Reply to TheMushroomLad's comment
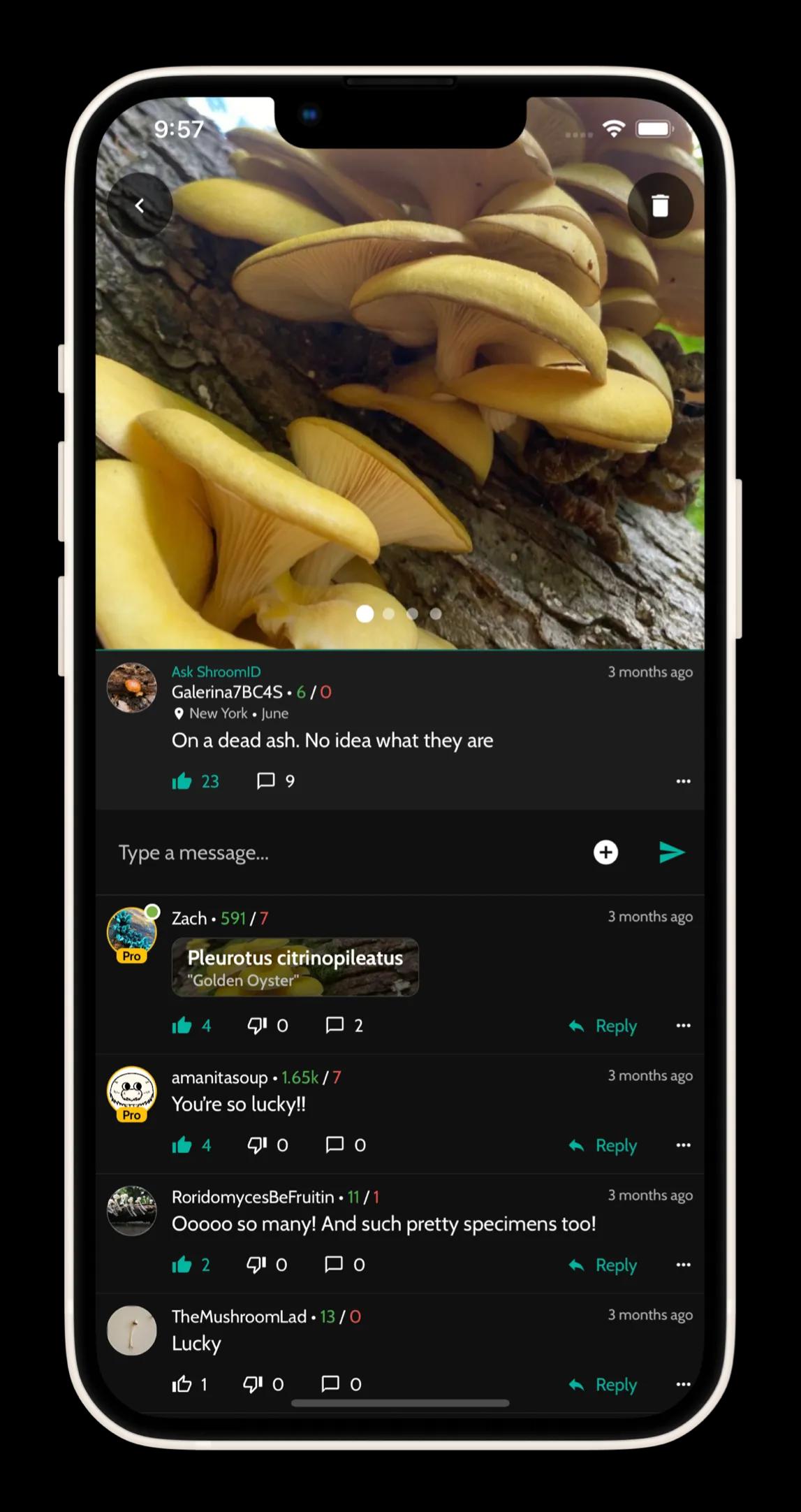801x1512 pixels. pyautogui.click(x=603, y=1385)
